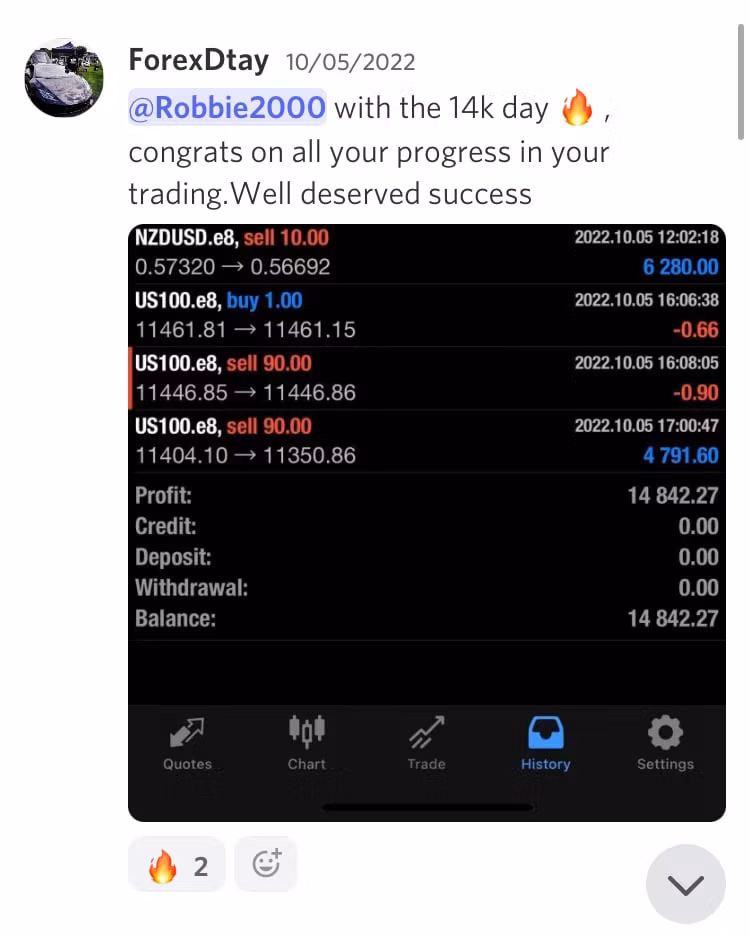Open the add reaction emoji picker

coord(266,864)
